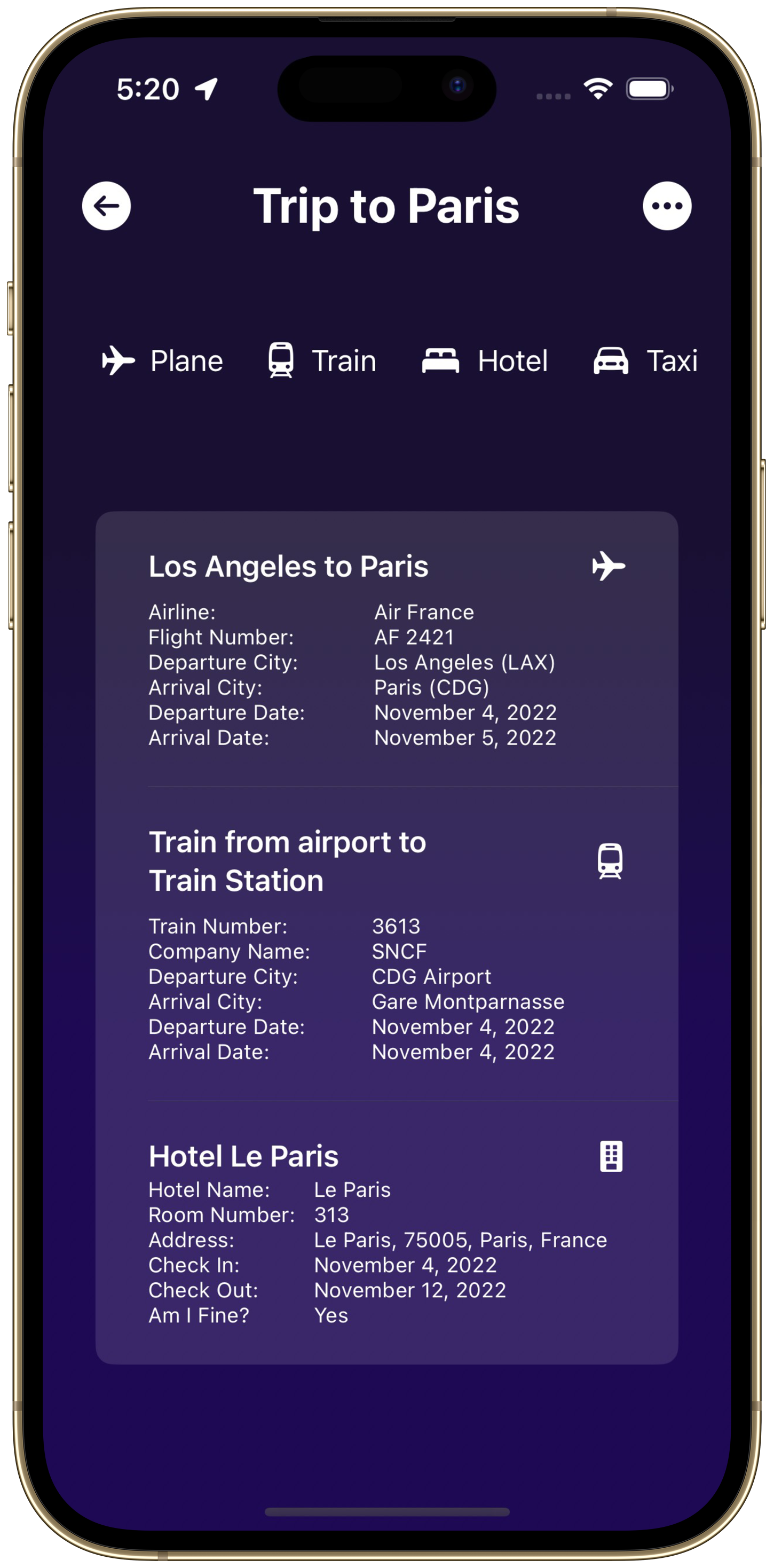Viewport: 774px width, 1568px height.
Task: Toggle the Am I Fine answer
Action: coord(330,1315)
